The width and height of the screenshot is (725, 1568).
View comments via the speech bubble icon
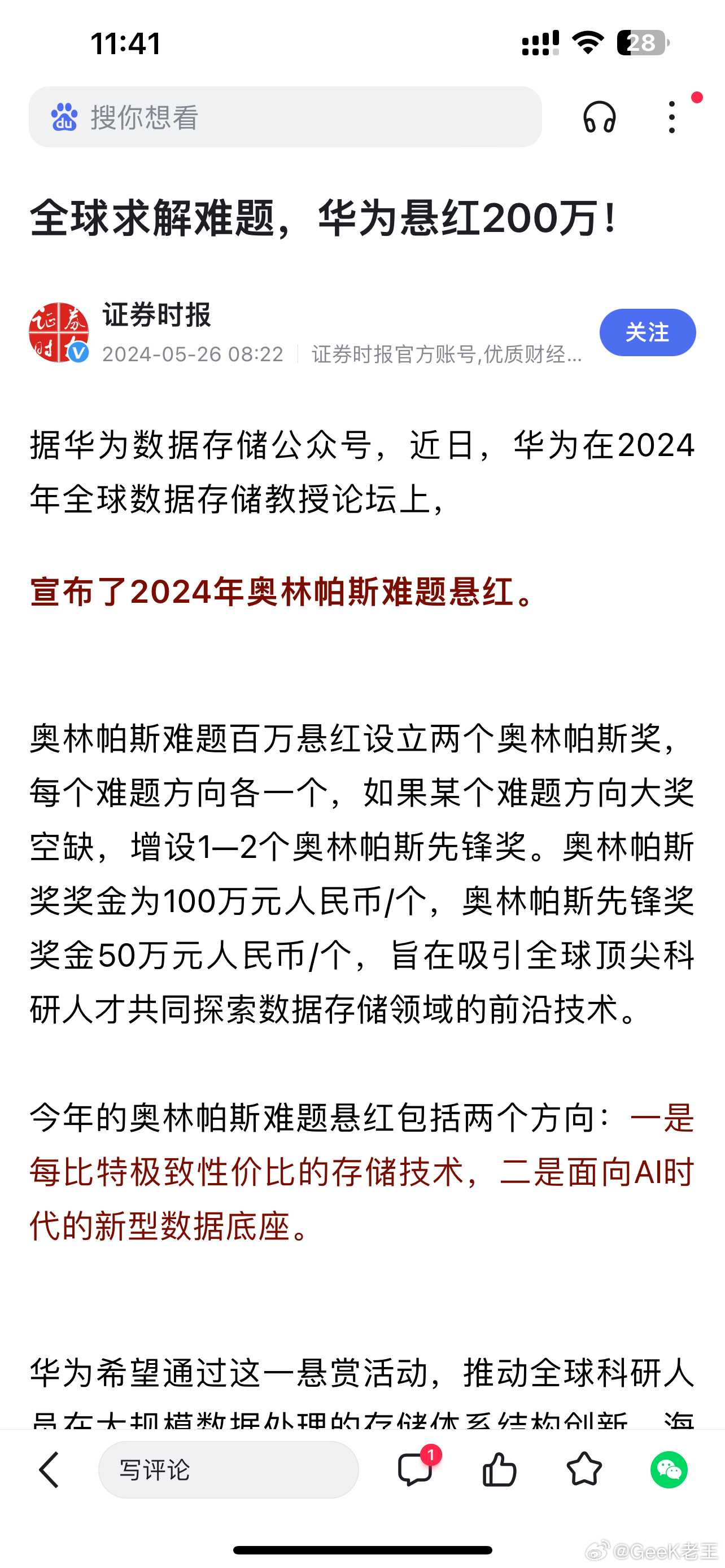(x=416, y=1469)
